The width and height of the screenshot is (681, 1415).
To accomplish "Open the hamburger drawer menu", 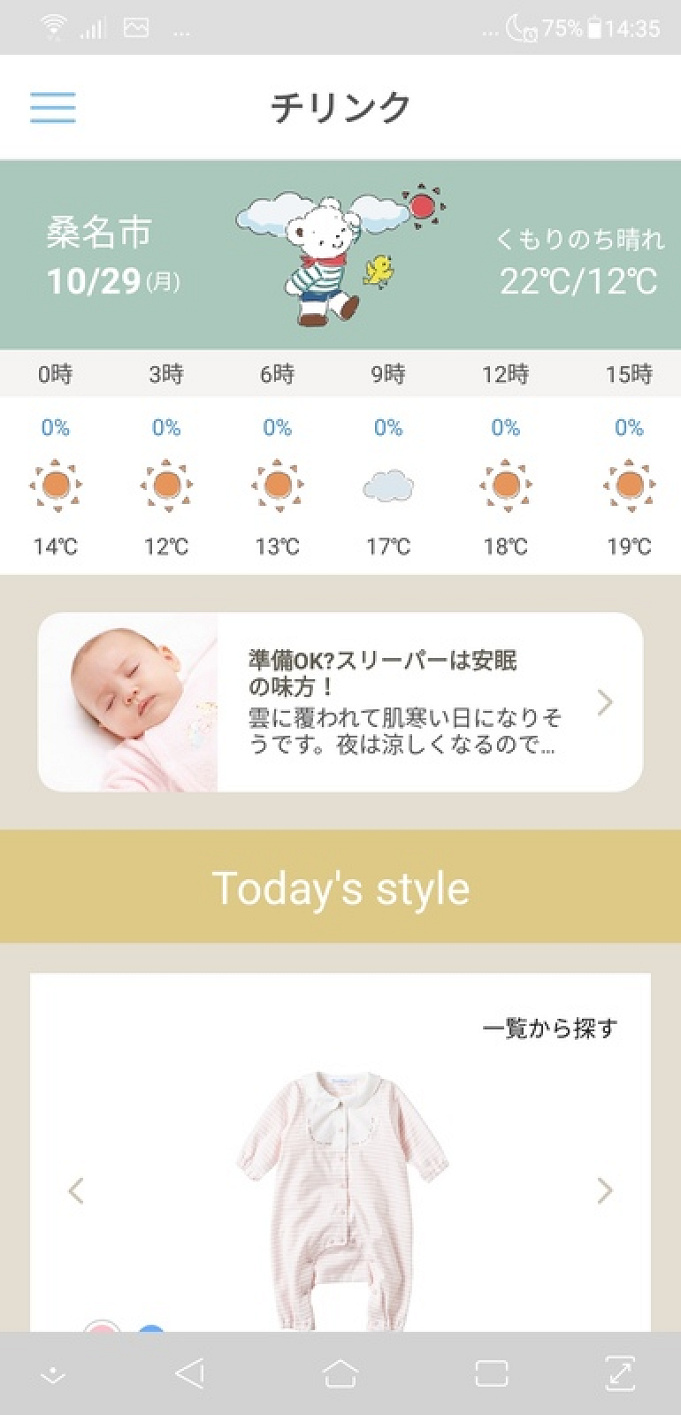I will click(x=52, y=107).
